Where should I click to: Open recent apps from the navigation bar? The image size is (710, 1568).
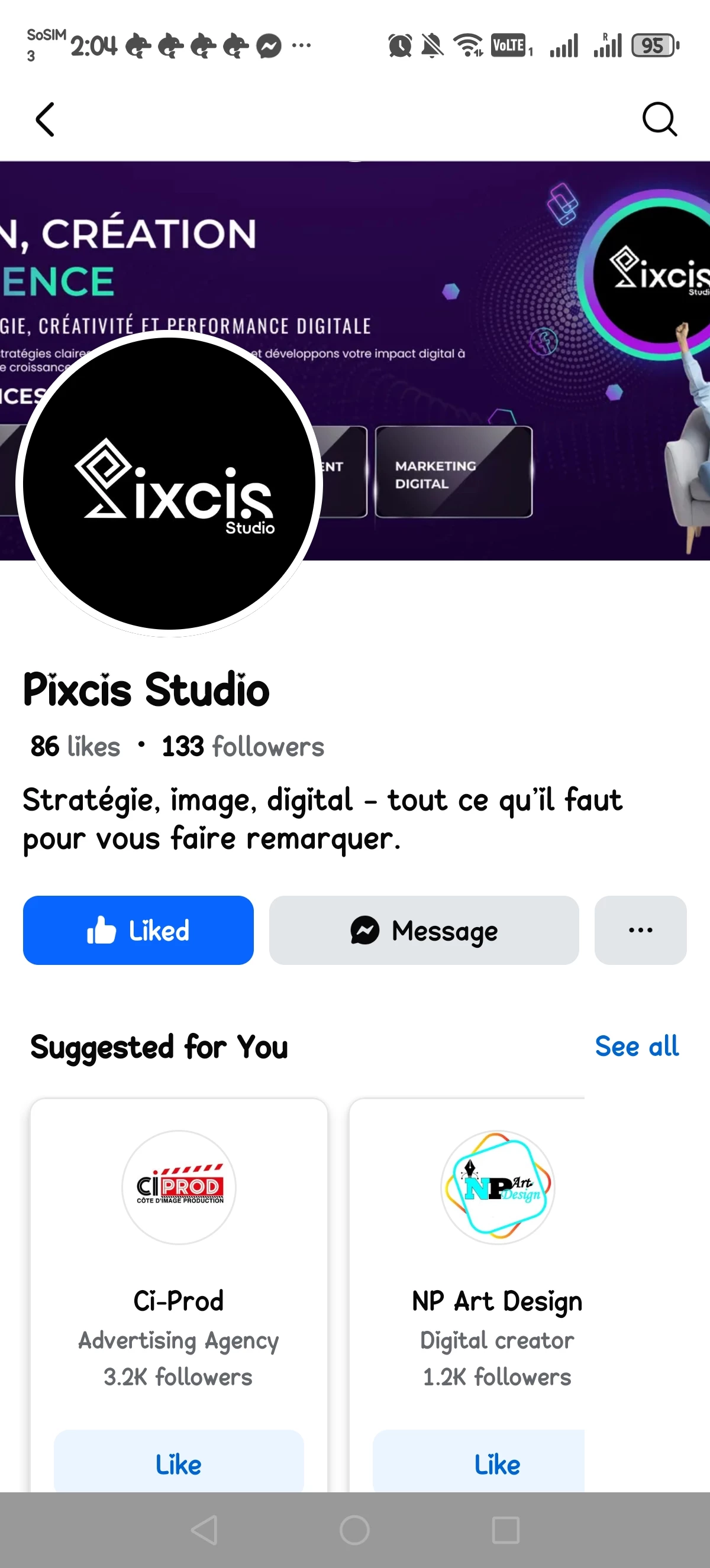pos(505,1530)
